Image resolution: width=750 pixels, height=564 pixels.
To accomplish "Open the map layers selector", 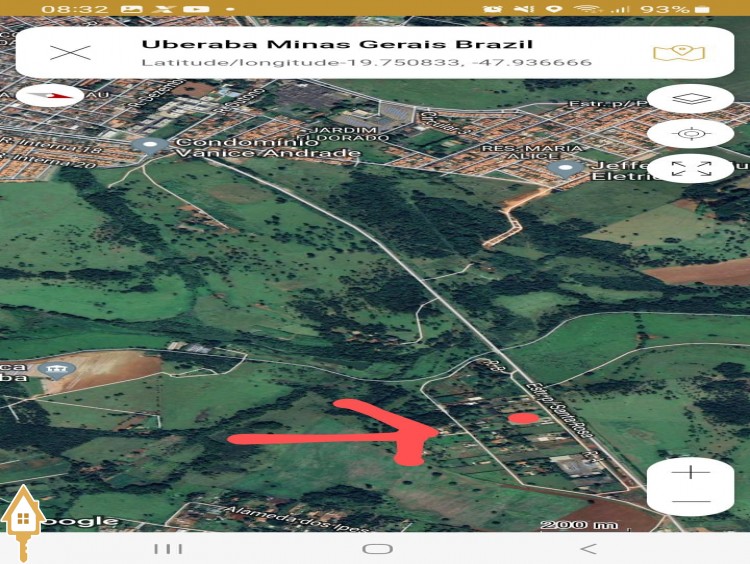I will (691, 100).
